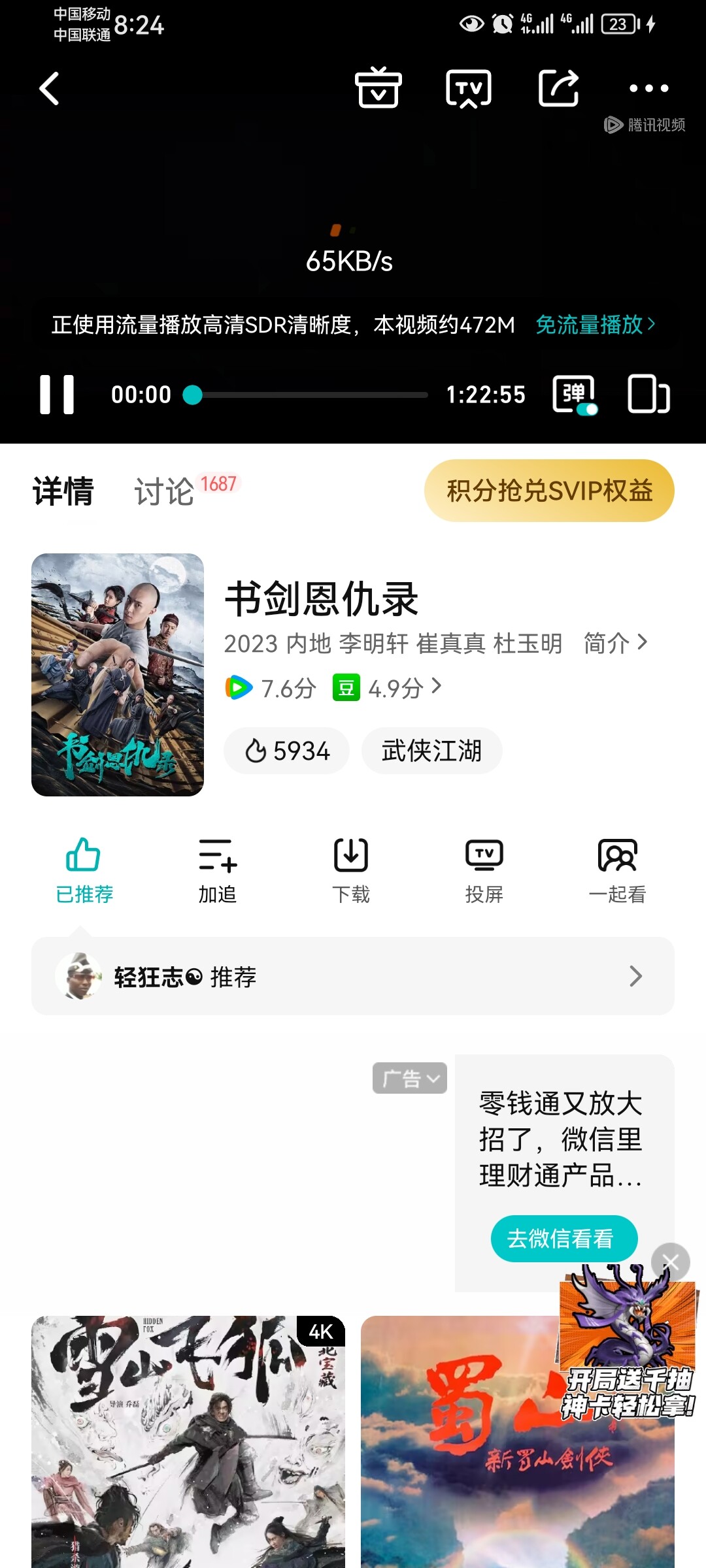Go back from the video page
Screen dimensions: 706x1568
click(50, 89)
